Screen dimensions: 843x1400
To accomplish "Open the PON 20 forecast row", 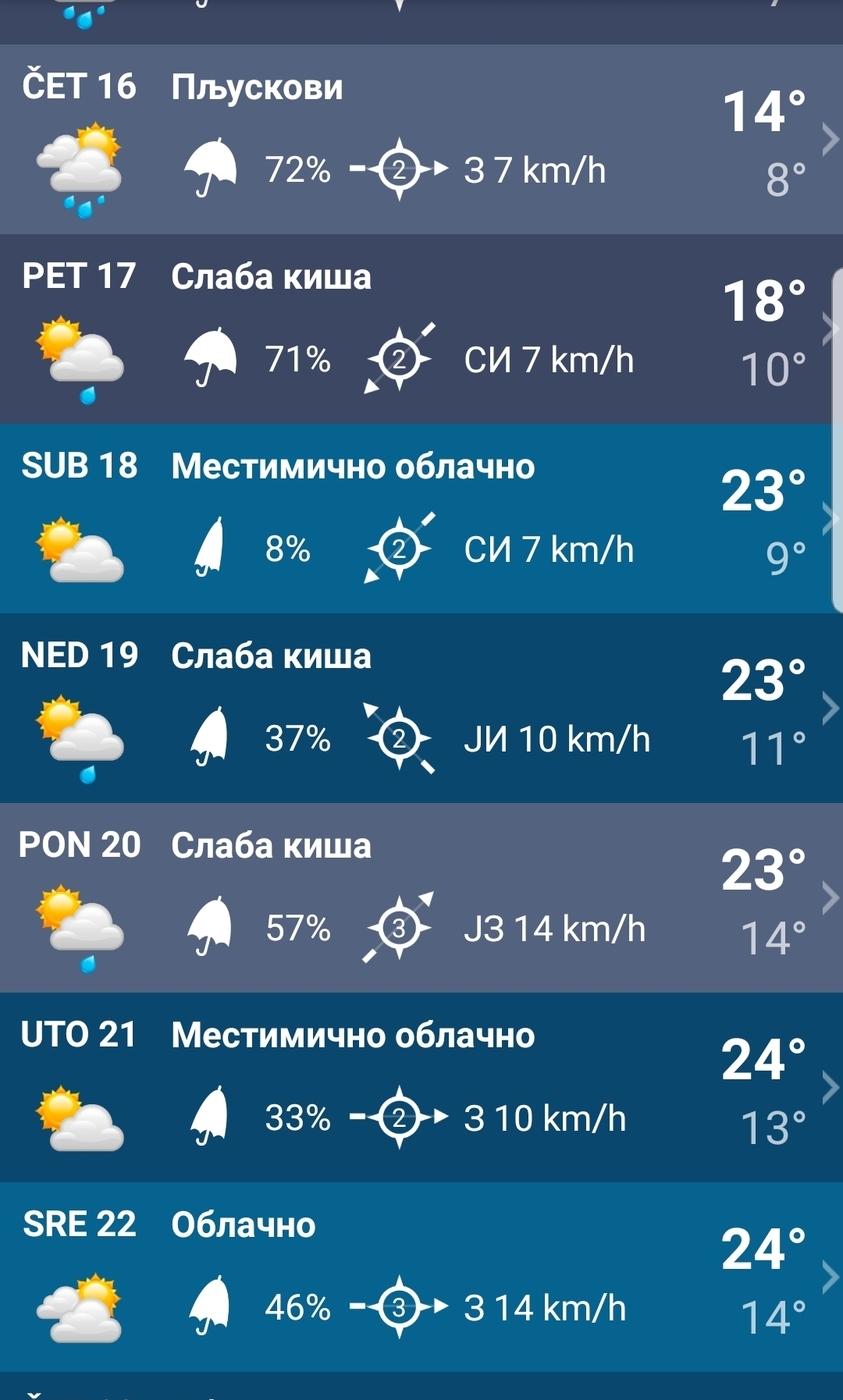I will tap(421, 898).
